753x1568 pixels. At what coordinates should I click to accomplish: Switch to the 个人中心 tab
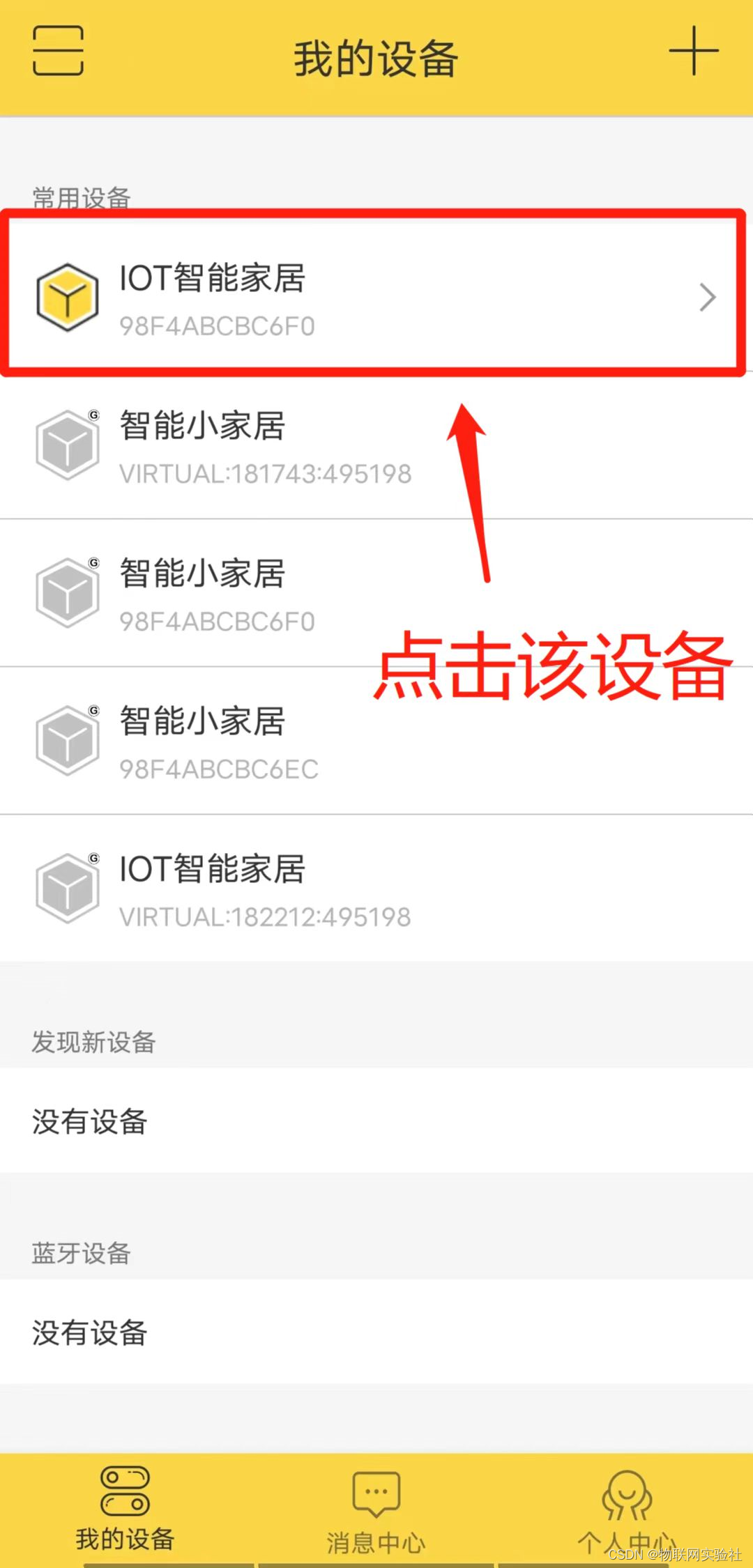(x=626, y=1509)
